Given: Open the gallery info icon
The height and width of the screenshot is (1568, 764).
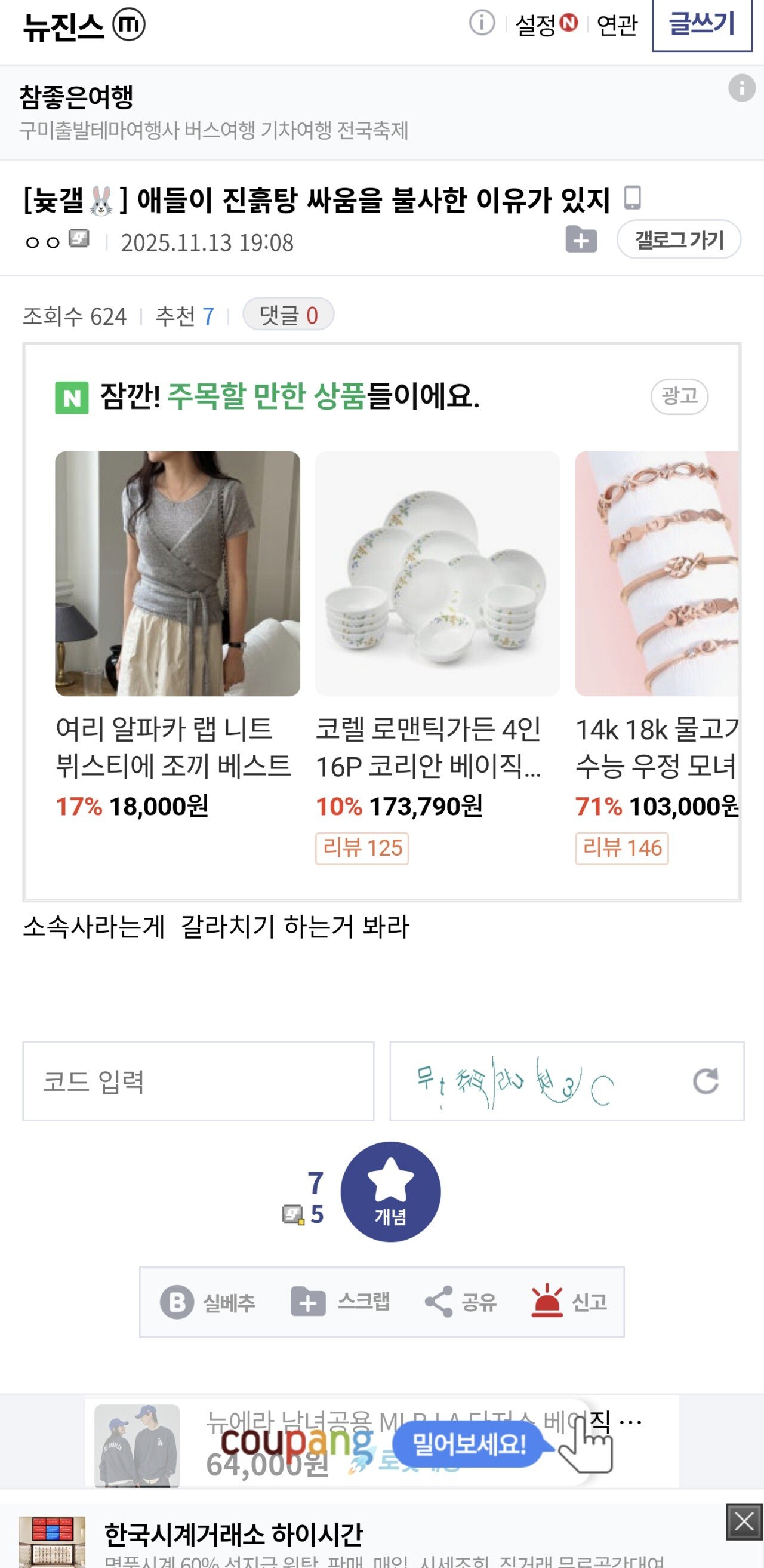Looking at the screenshot, I should [x=482, y=24].
